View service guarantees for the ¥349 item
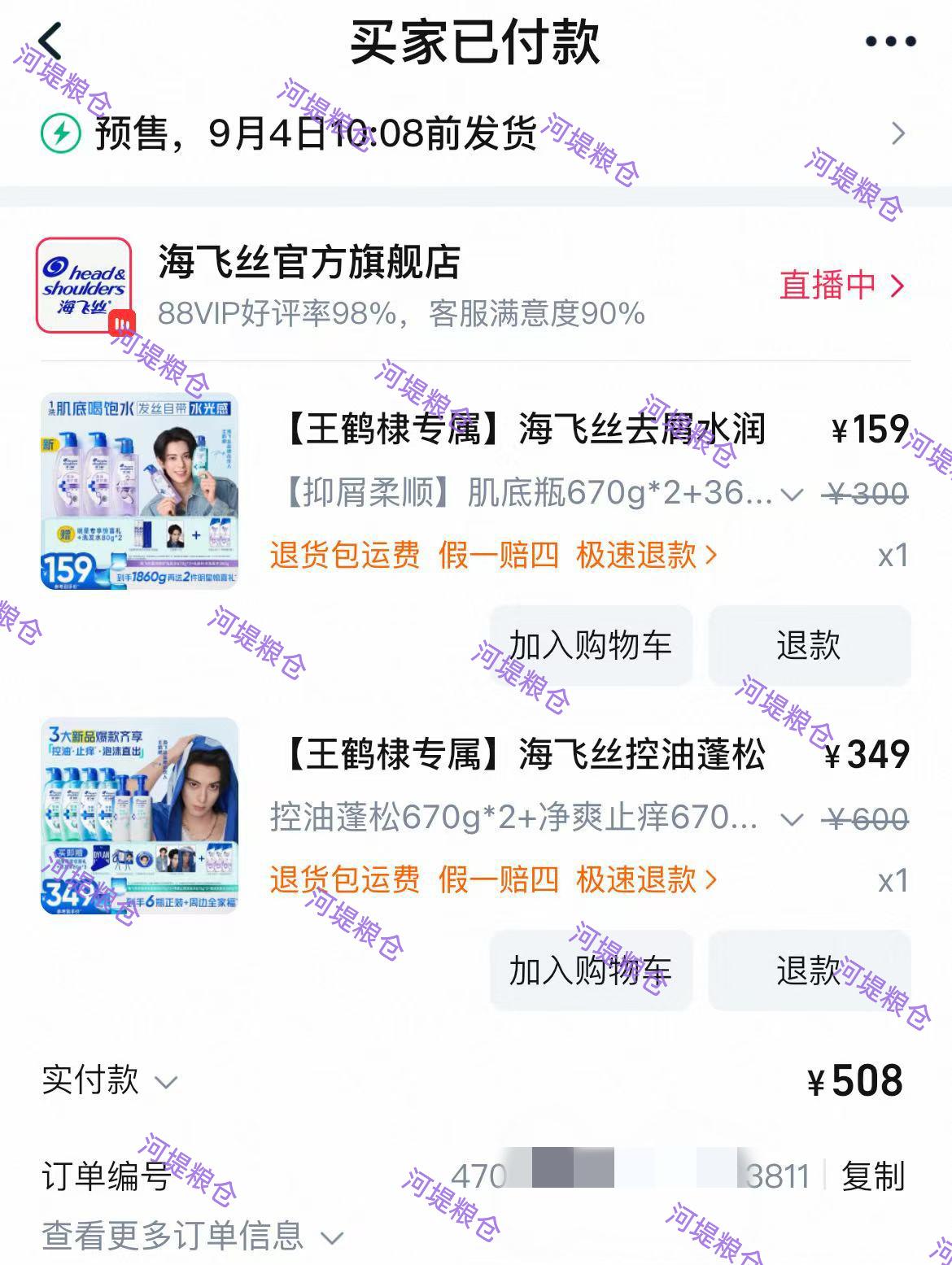 click(x=494, y=880)
